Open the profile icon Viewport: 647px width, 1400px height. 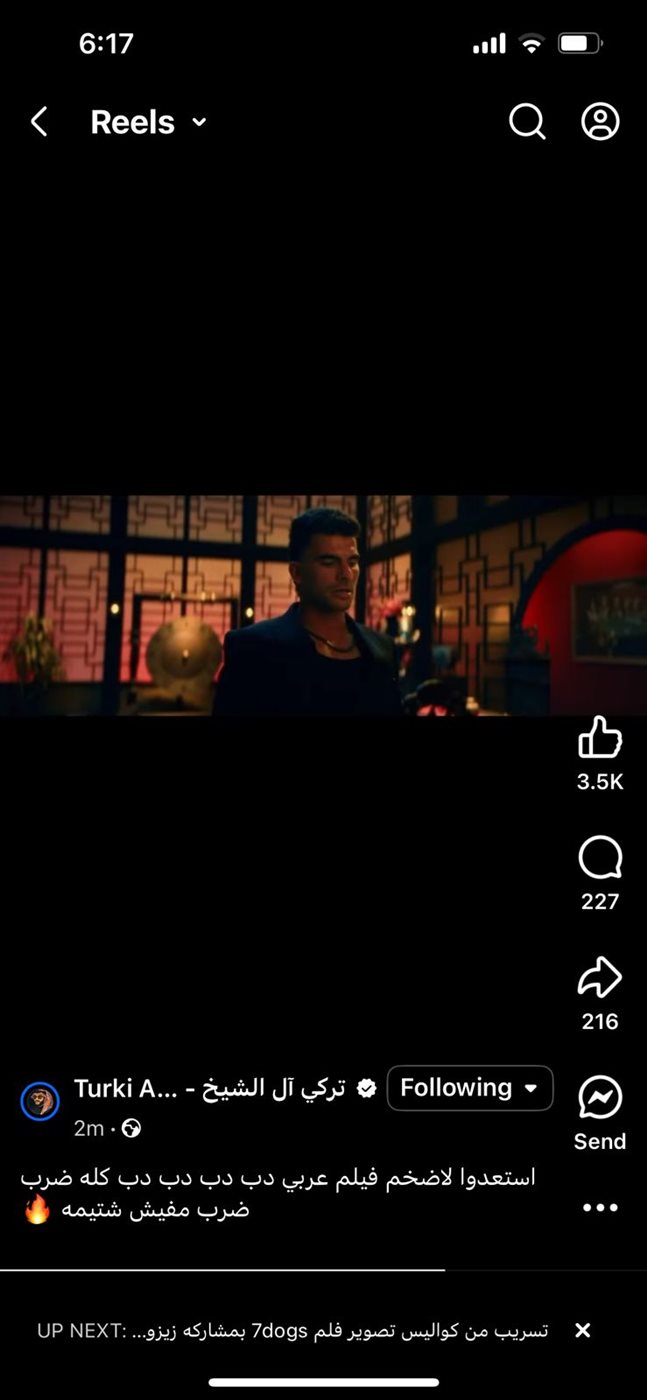[x=600, y=122]
